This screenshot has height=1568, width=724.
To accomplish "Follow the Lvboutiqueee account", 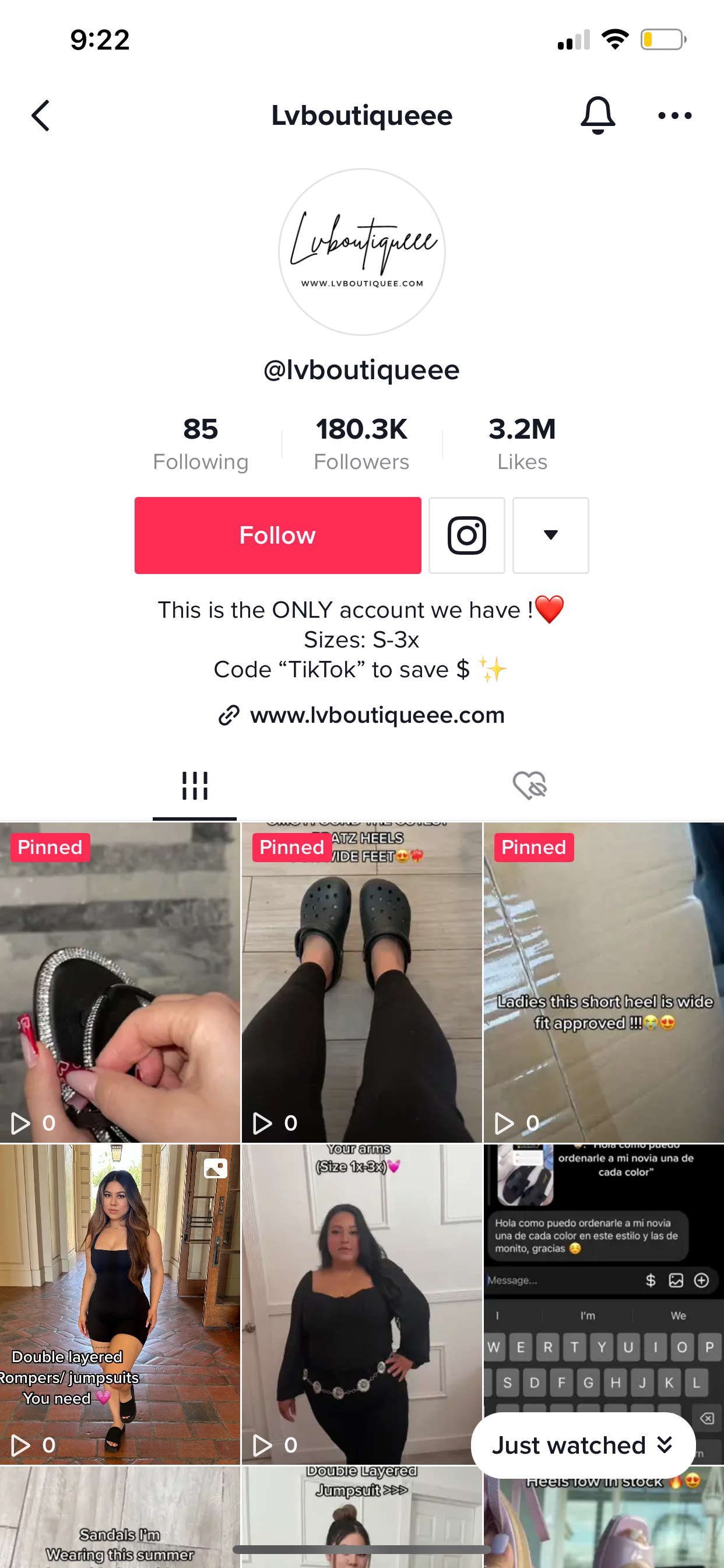I will 277,535.
